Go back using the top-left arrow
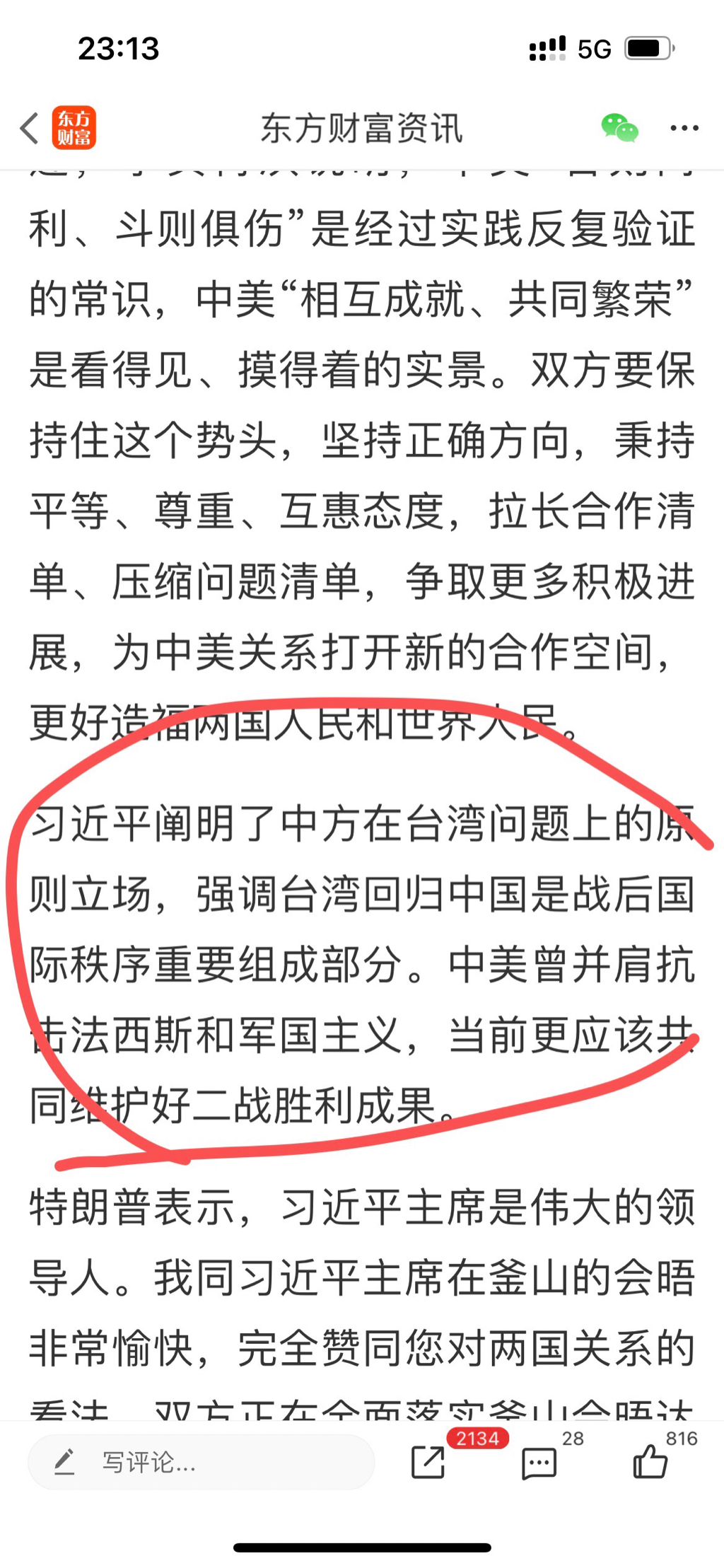Viewport: 724px width, 1568px height. [x=30, y=128]
